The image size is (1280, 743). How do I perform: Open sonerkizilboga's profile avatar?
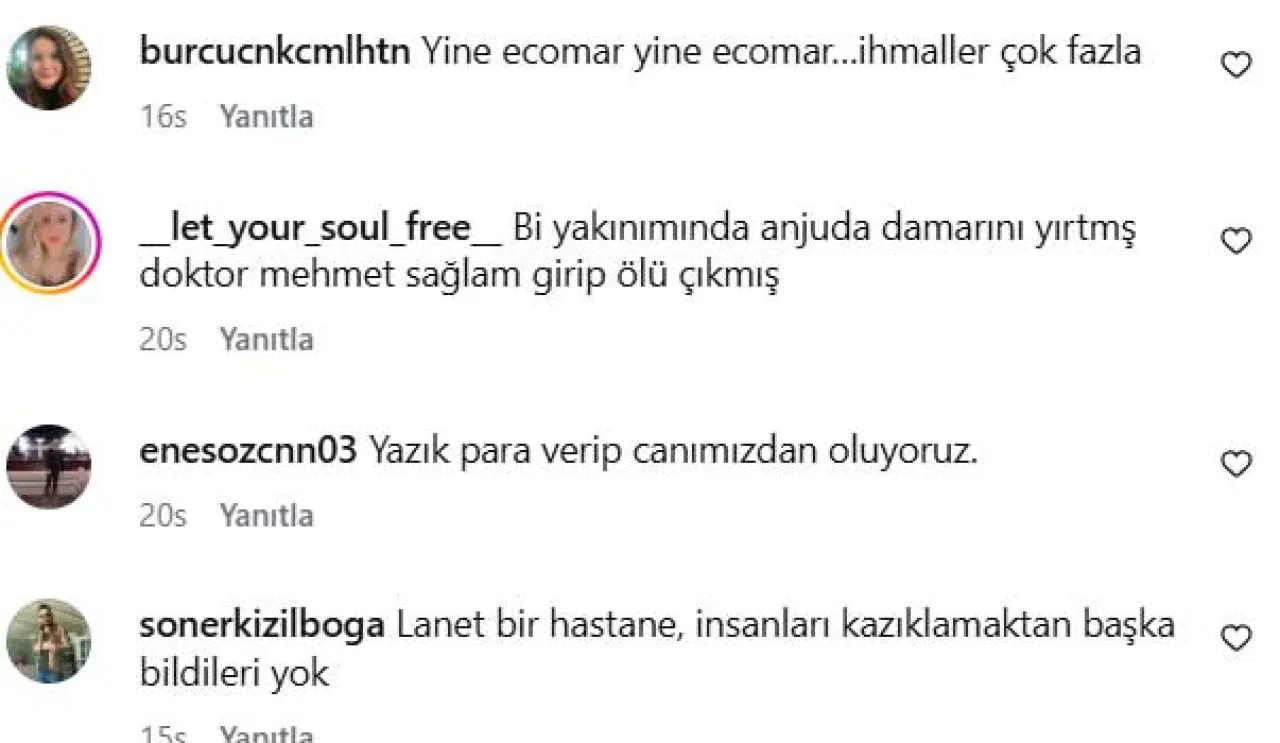(49, 641)
